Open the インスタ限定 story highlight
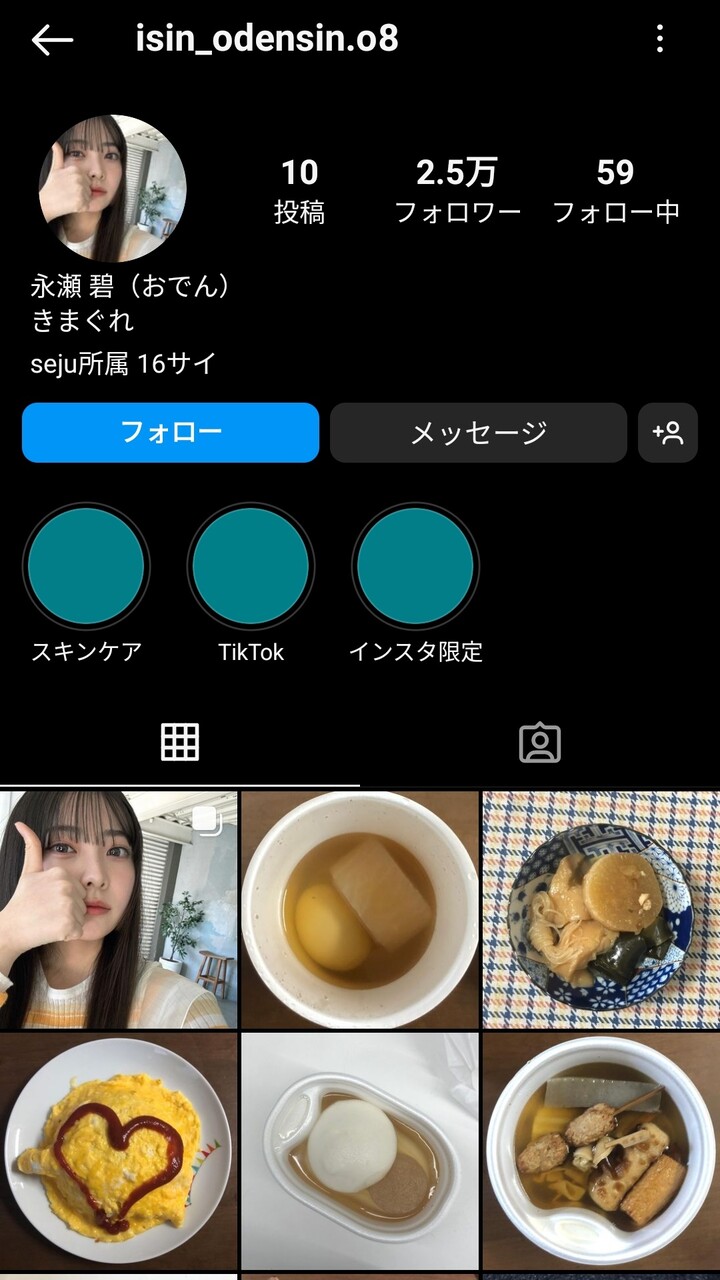 pyautogui.click(x=415, y=566)
